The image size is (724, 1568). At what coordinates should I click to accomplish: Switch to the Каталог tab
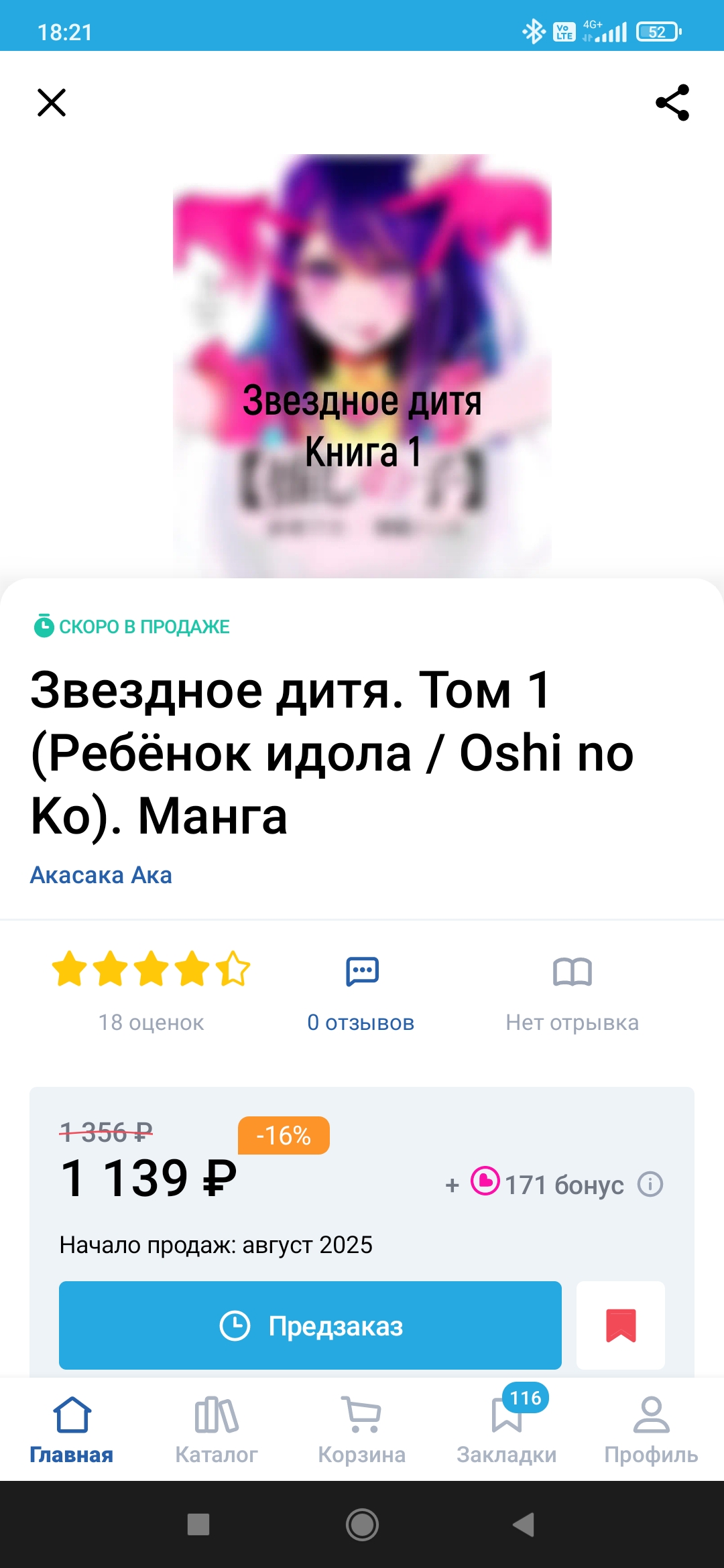pyautogui.click(x=217, y=1430)
